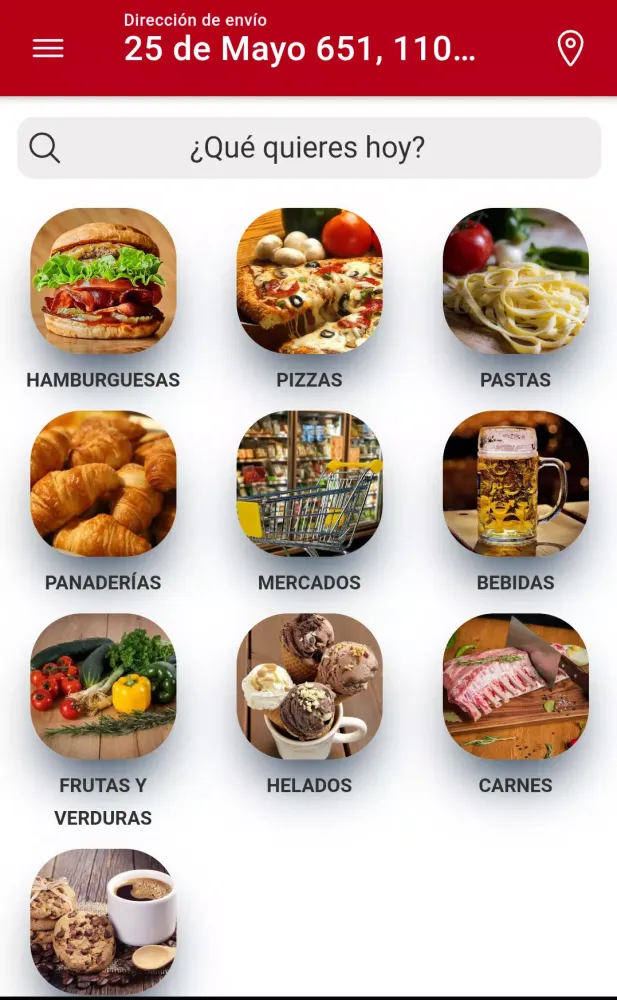617x1000 pixels.
Task: Select the Pastas category tile
Action: pyautogui.click(x=515, y=281)
